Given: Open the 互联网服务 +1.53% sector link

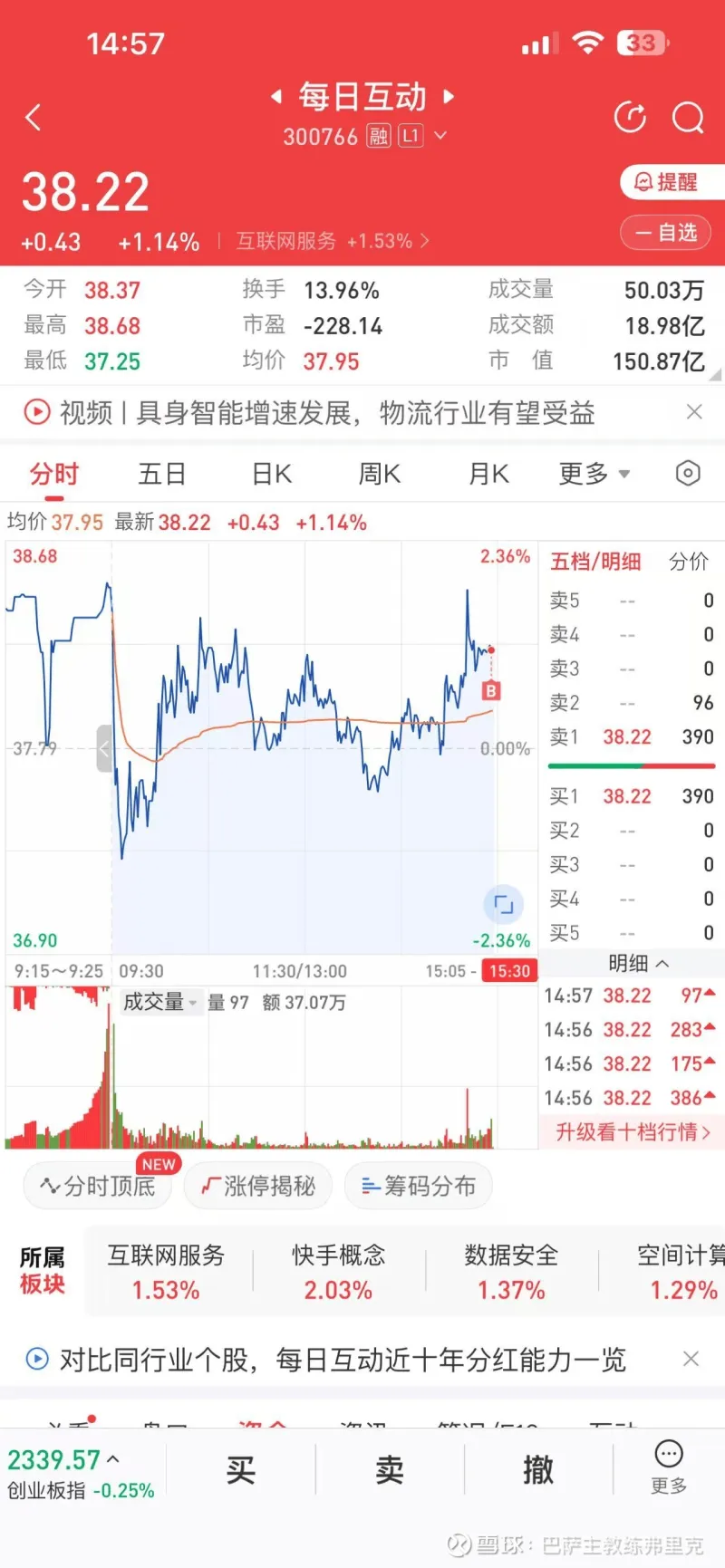Looking at the screenshot, I should pos(333,242).
